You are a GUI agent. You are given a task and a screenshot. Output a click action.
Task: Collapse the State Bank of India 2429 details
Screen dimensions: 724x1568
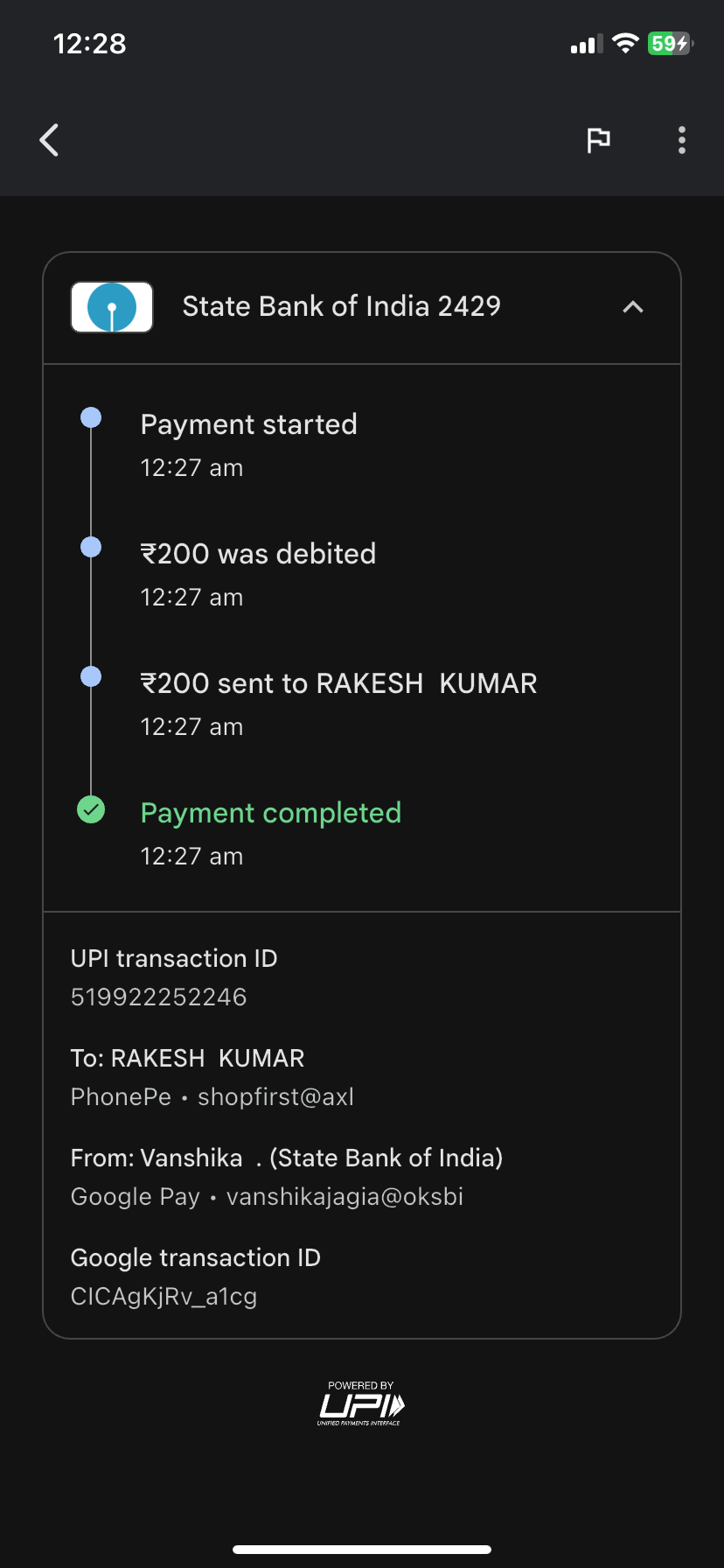pyautogui.click(x=633, y=307)
